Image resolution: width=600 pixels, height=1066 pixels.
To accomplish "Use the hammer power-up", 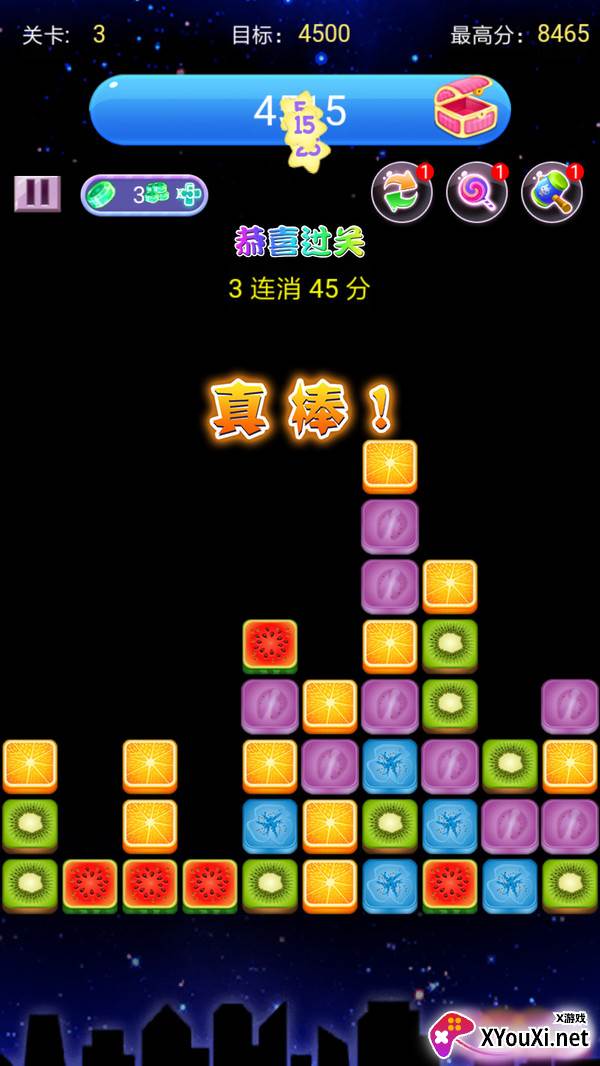I will pyautogui.click(x=551, y=193).
